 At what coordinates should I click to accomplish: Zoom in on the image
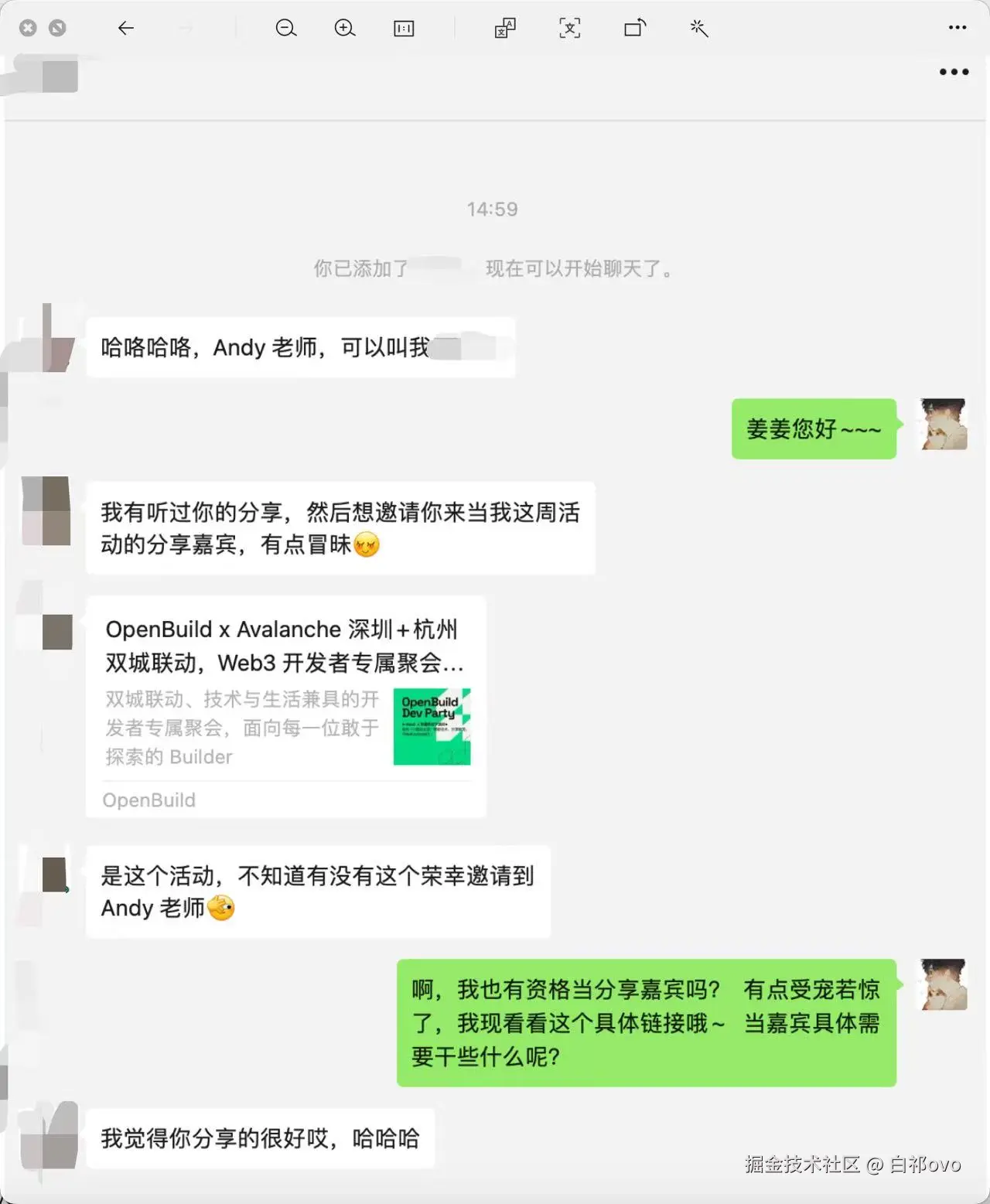[345, 29]
